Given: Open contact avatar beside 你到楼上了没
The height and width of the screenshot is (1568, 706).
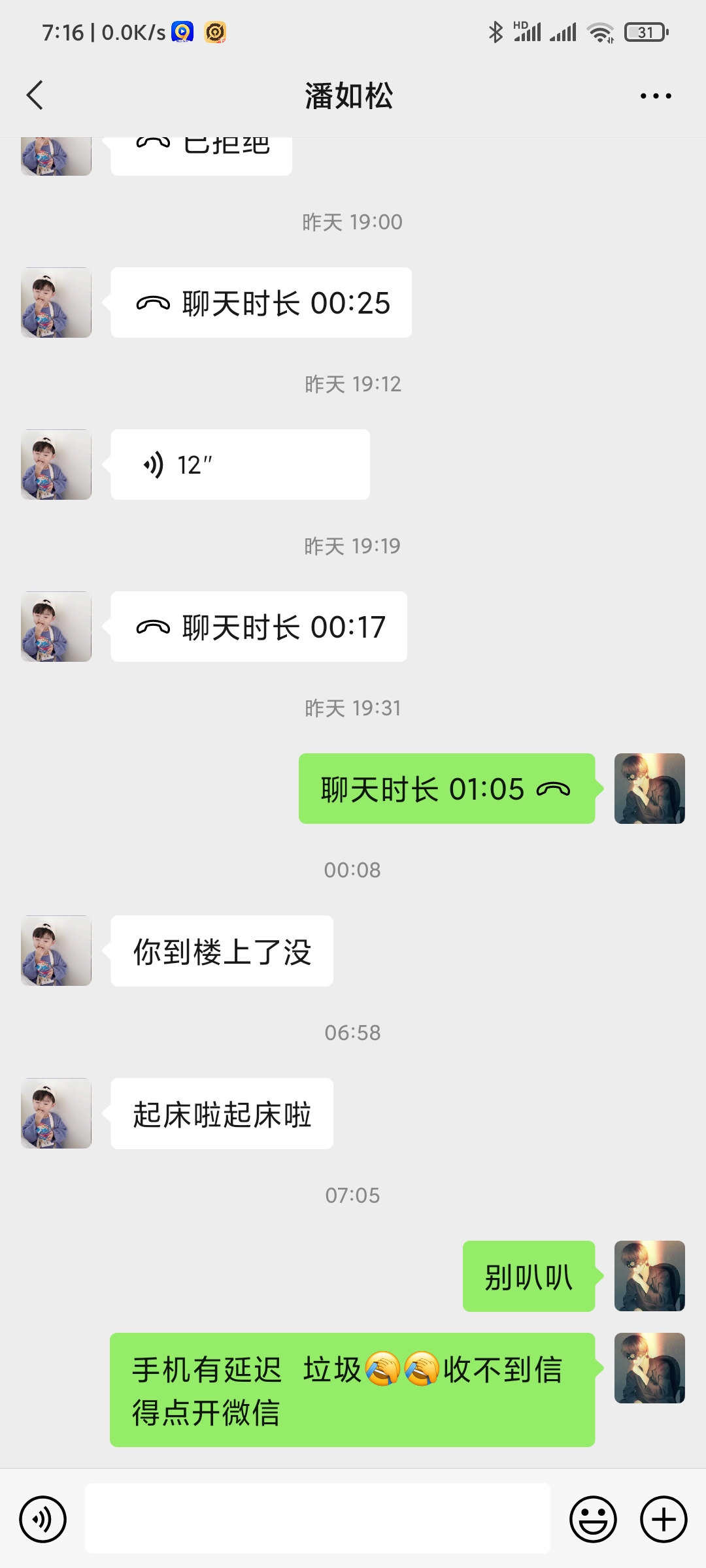Looking at the screenshot, I should point(56,951).
